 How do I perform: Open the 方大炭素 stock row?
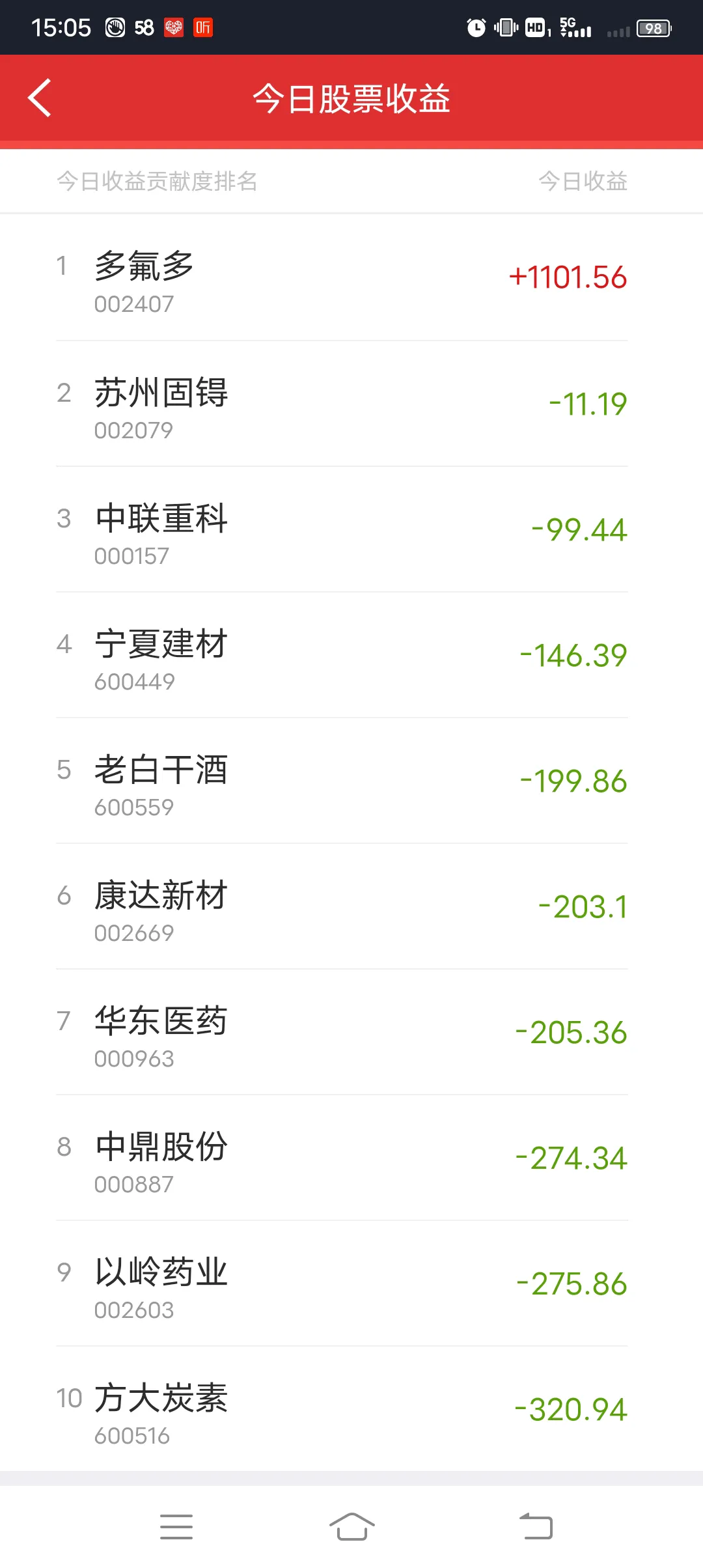pos(351,1408)
